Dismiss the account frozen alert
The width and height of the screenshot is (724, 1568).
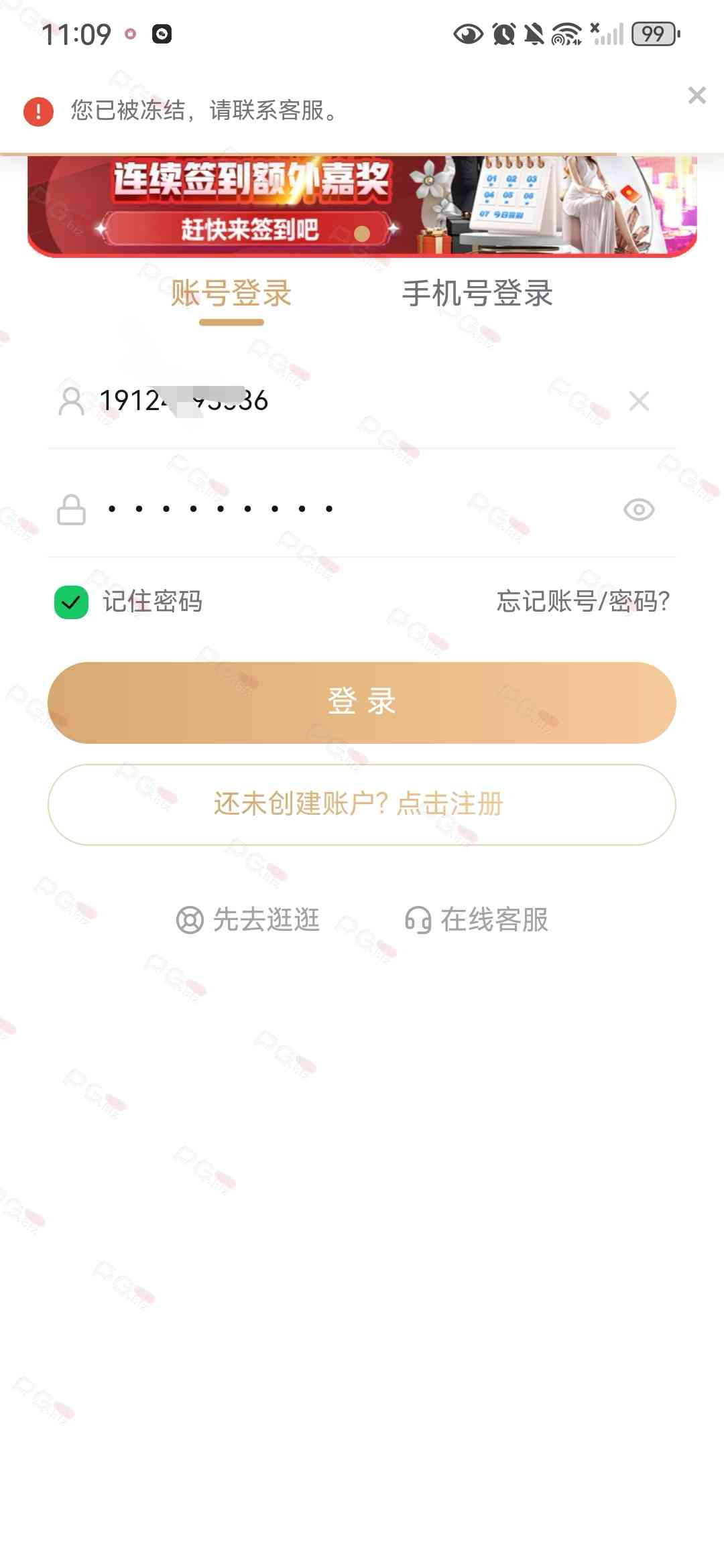[x=697, y=95]
